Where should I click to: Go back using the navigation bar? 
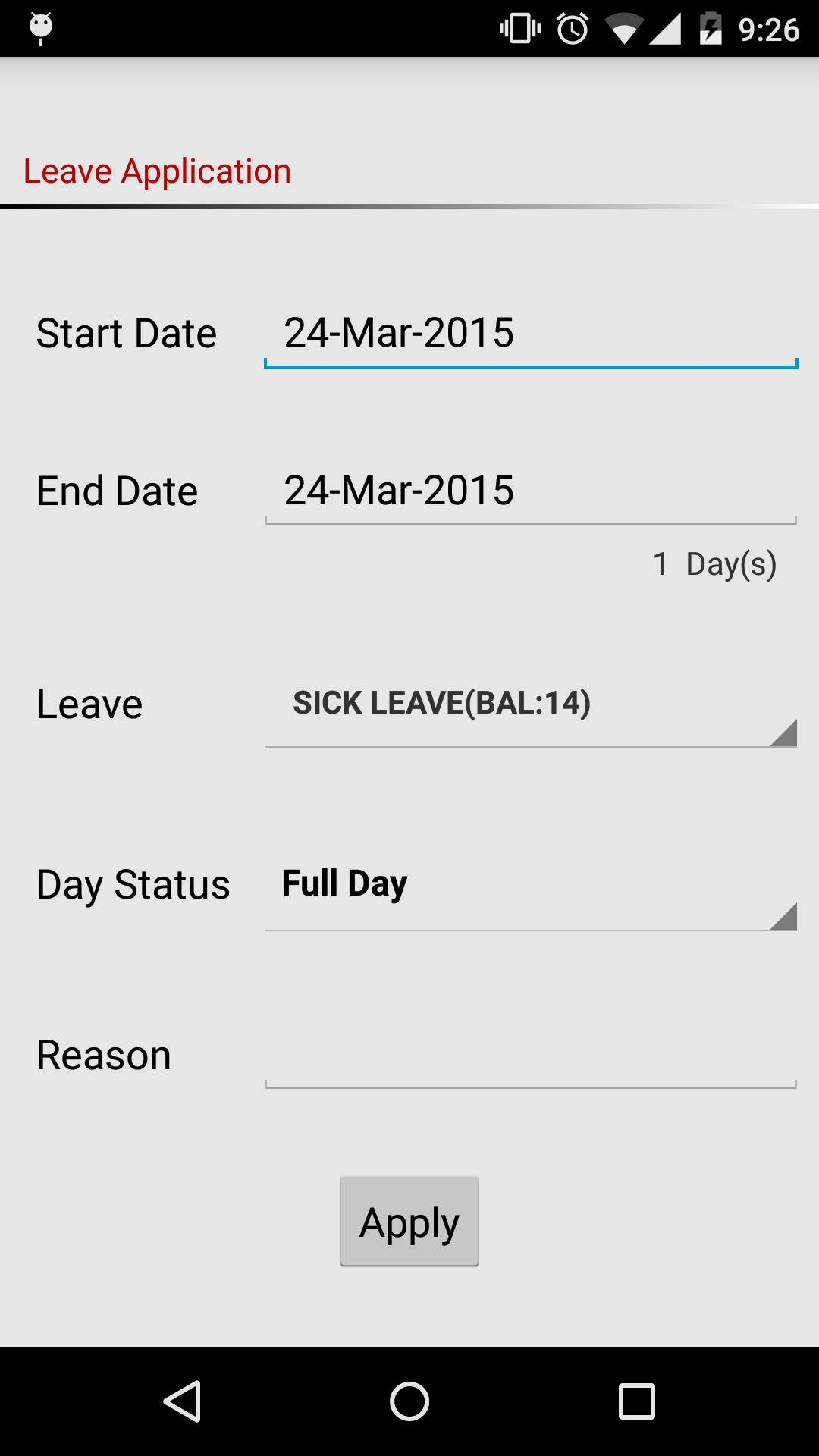point(182,1401)
